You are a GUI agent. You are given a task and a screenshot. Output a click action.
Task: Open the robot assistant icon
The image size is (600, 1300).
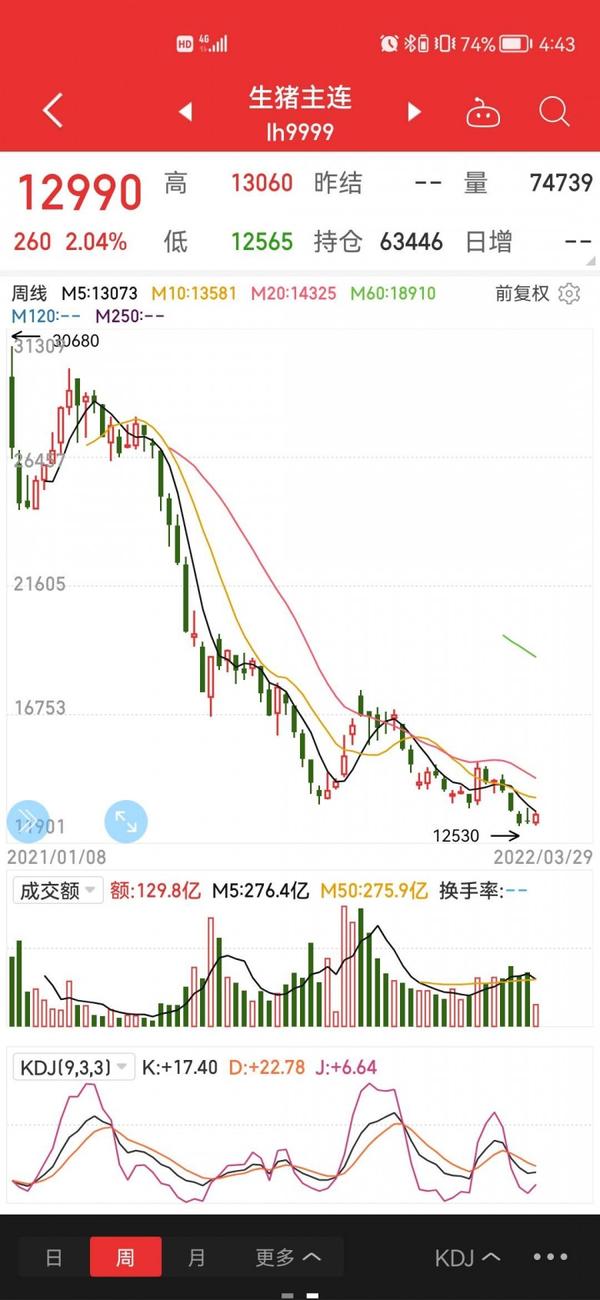coord(484,112)
